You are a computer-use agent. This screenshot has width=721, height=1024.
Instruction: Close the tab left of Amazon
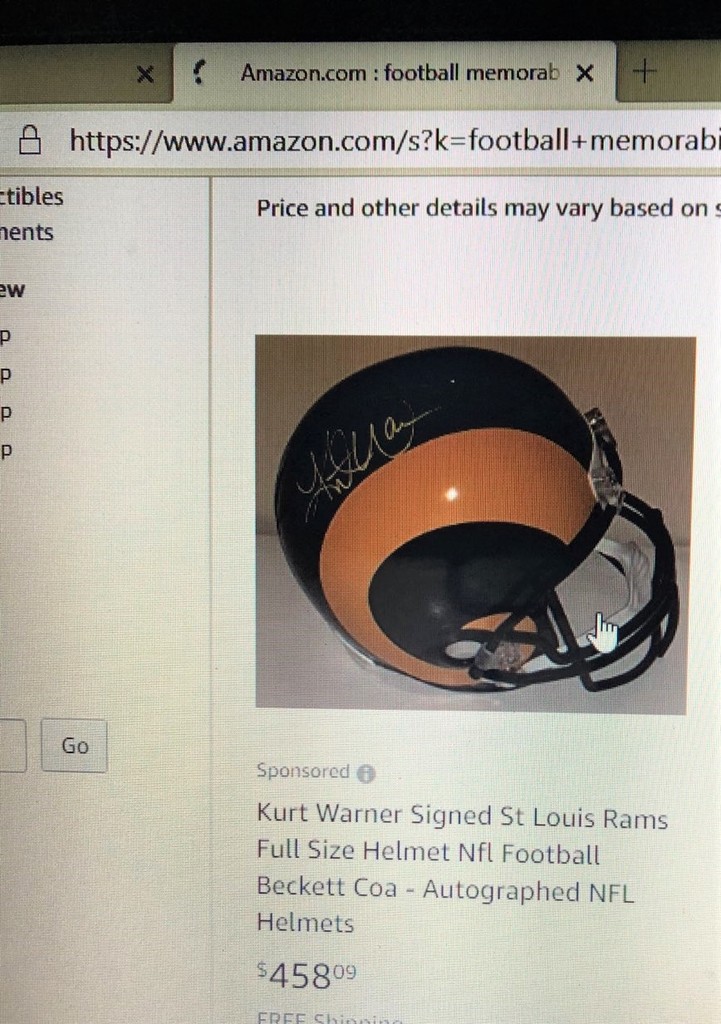pyautogui.click(x=145, y=73)
